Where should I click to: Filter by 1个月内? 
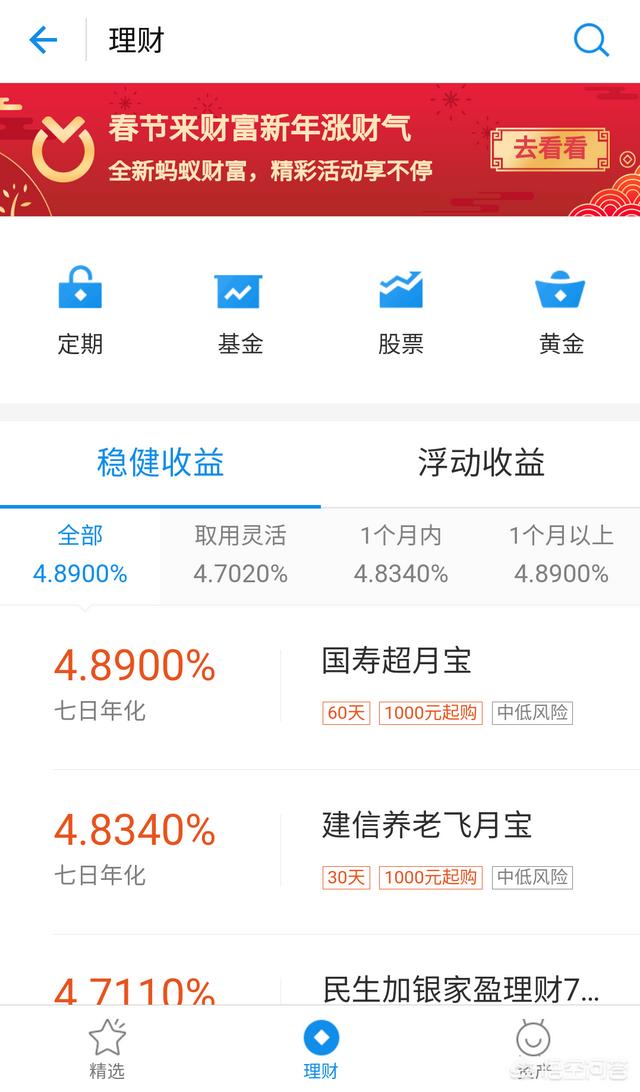pos(400,554)
